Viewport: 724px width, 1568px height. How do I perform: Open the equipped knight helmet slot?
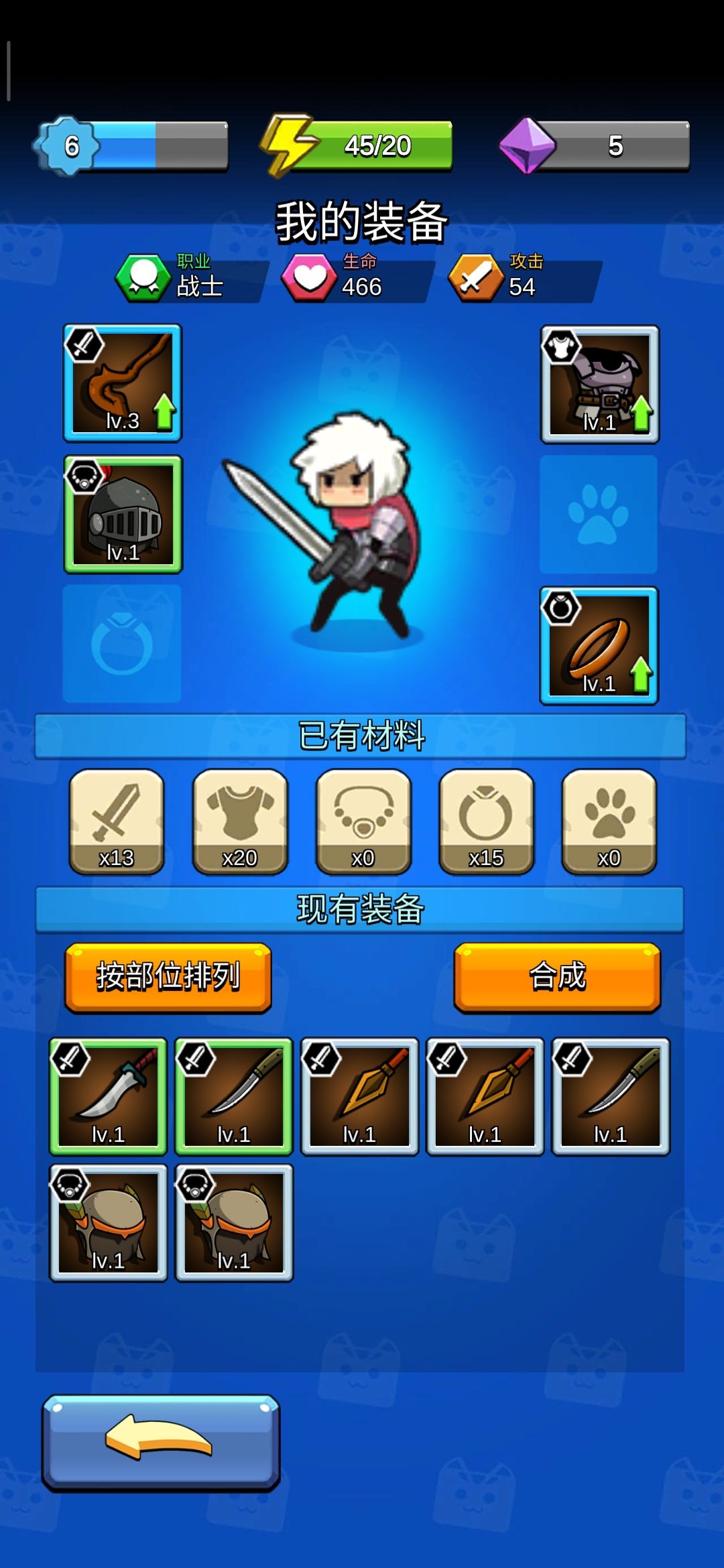123,514
